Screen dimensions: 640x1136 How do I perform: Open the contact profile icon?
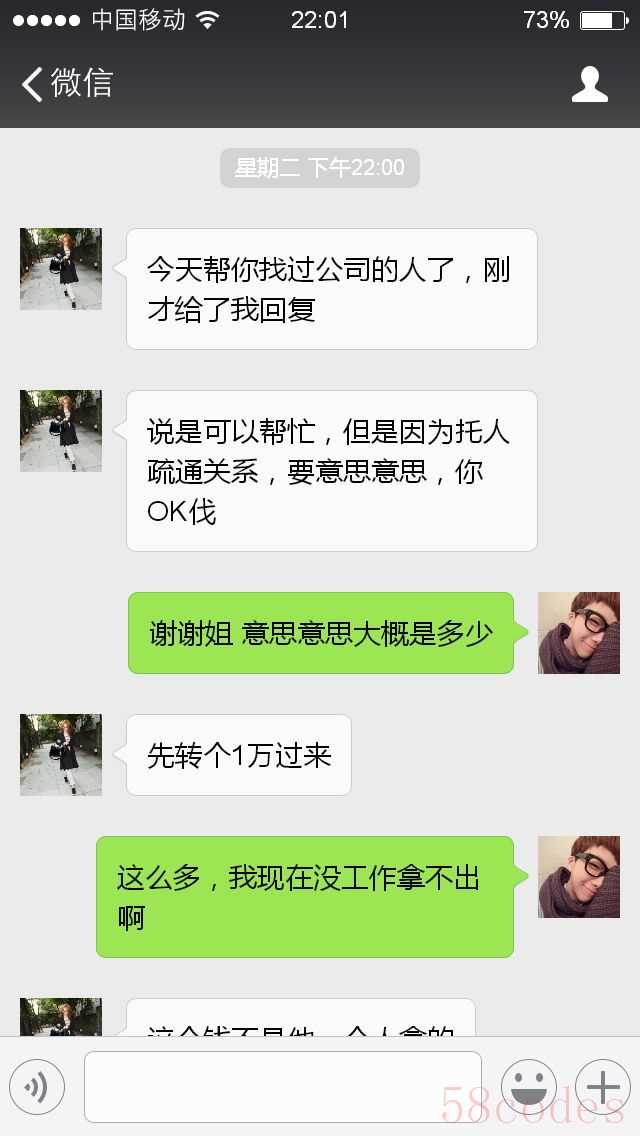pos(589,84)
